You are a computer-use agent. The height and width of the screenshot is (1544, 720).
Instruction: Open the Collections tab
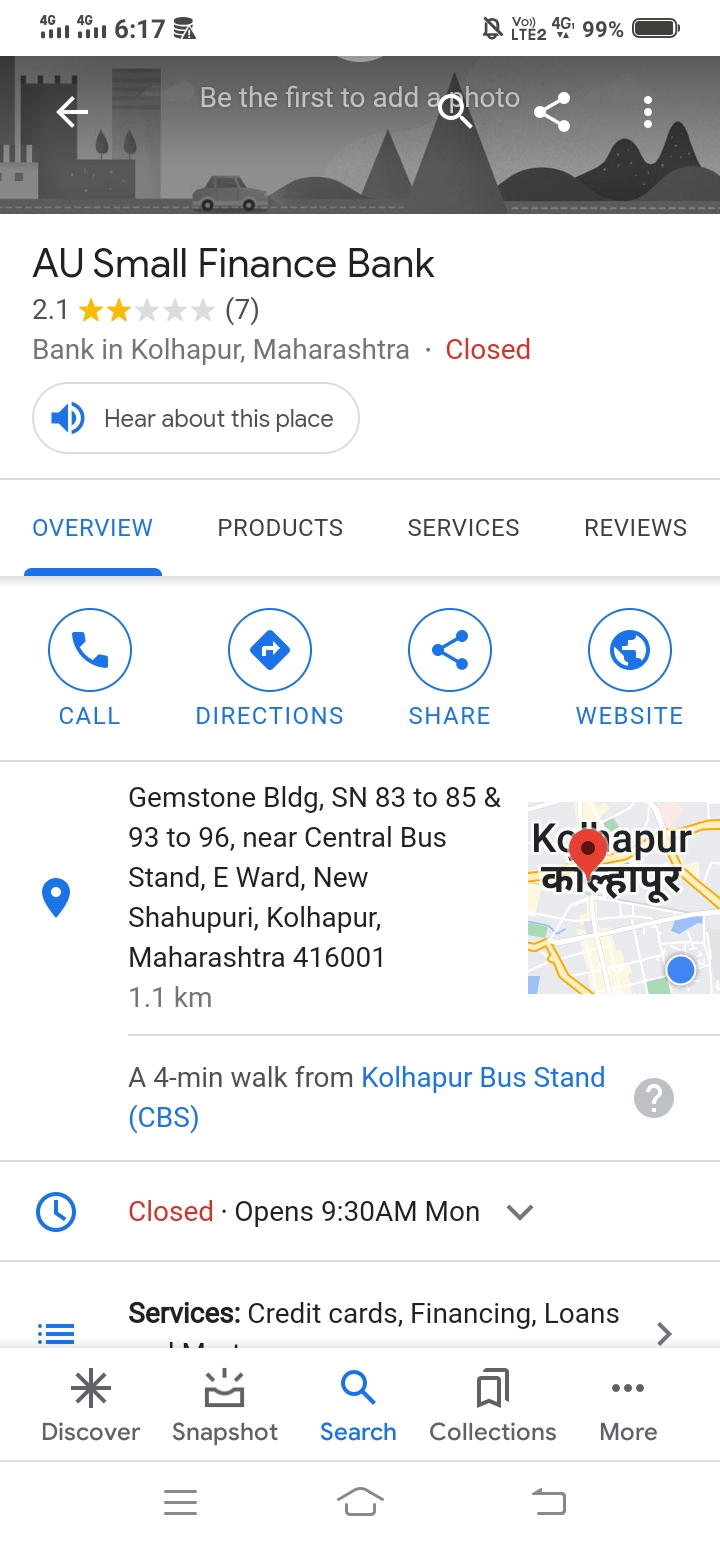tap(493, 1405)
